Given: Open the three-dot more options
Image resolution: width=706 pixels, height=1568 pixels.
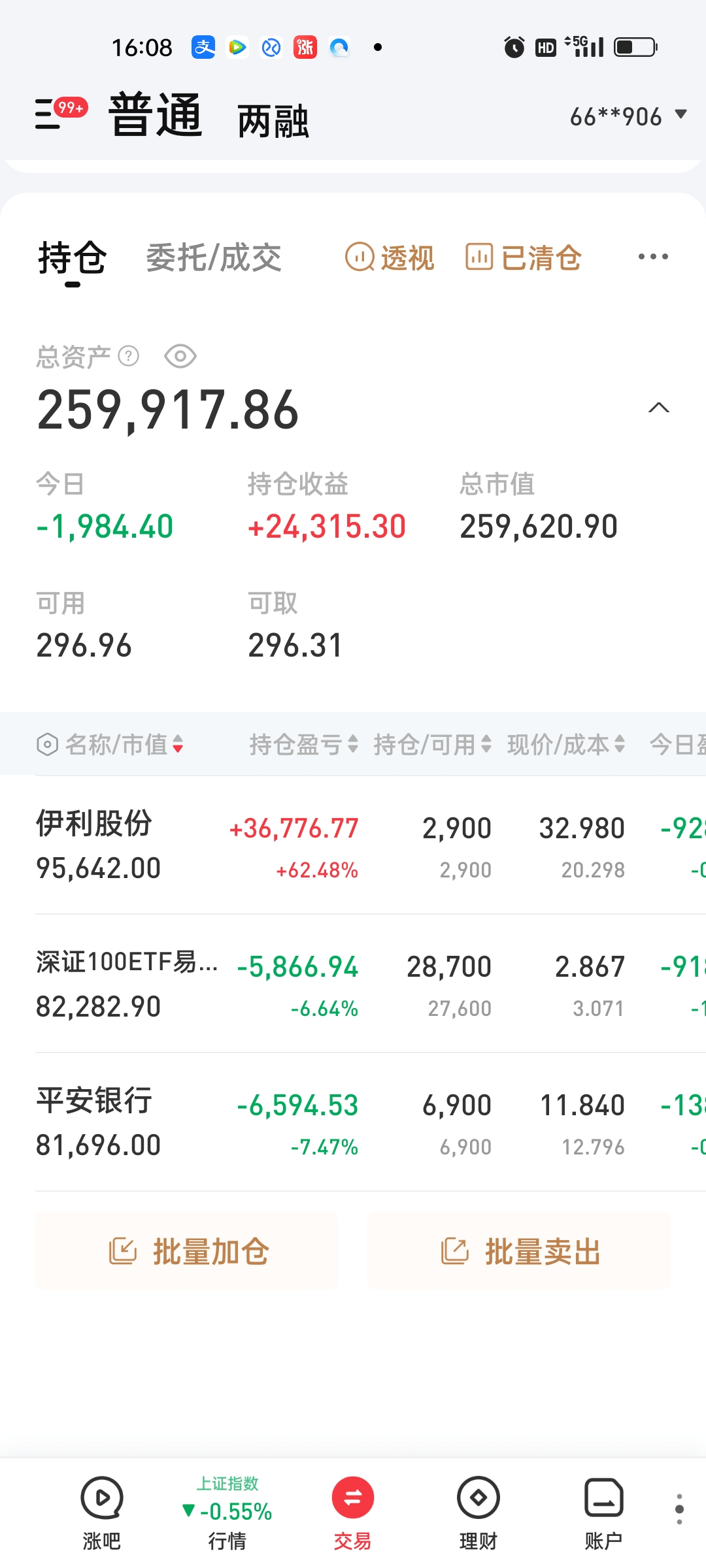Looking at the screenshot, I should coord(653,257).
